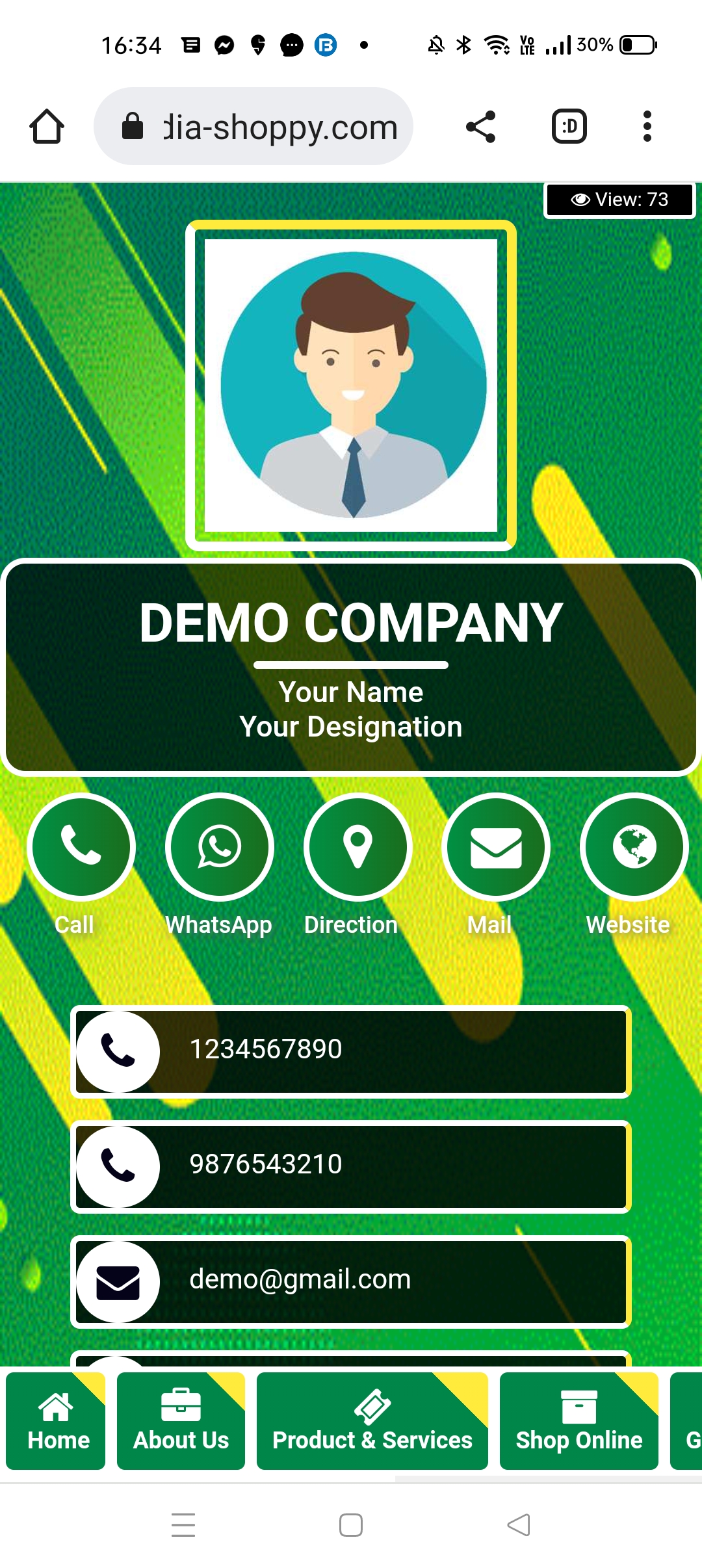702x1568 pixels.
Task: Dial the number 9876543210
Action: (x=351, y=1166)
